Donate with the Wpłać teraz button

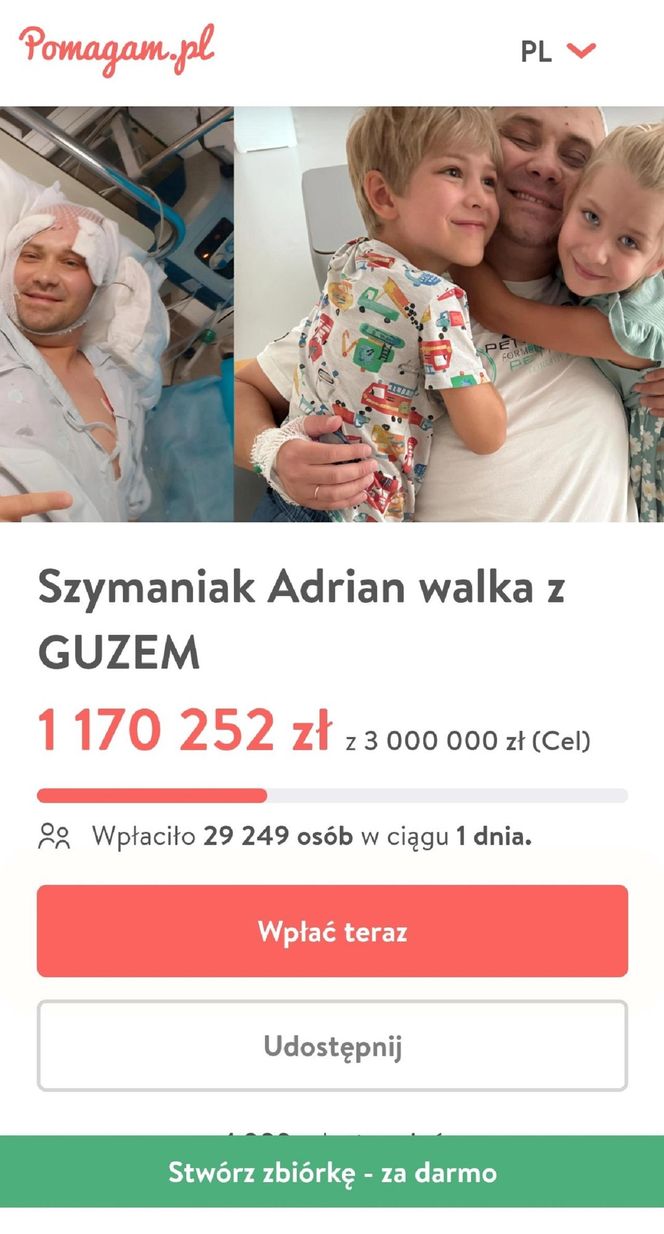pyautogui.click(x=332, y=931)
